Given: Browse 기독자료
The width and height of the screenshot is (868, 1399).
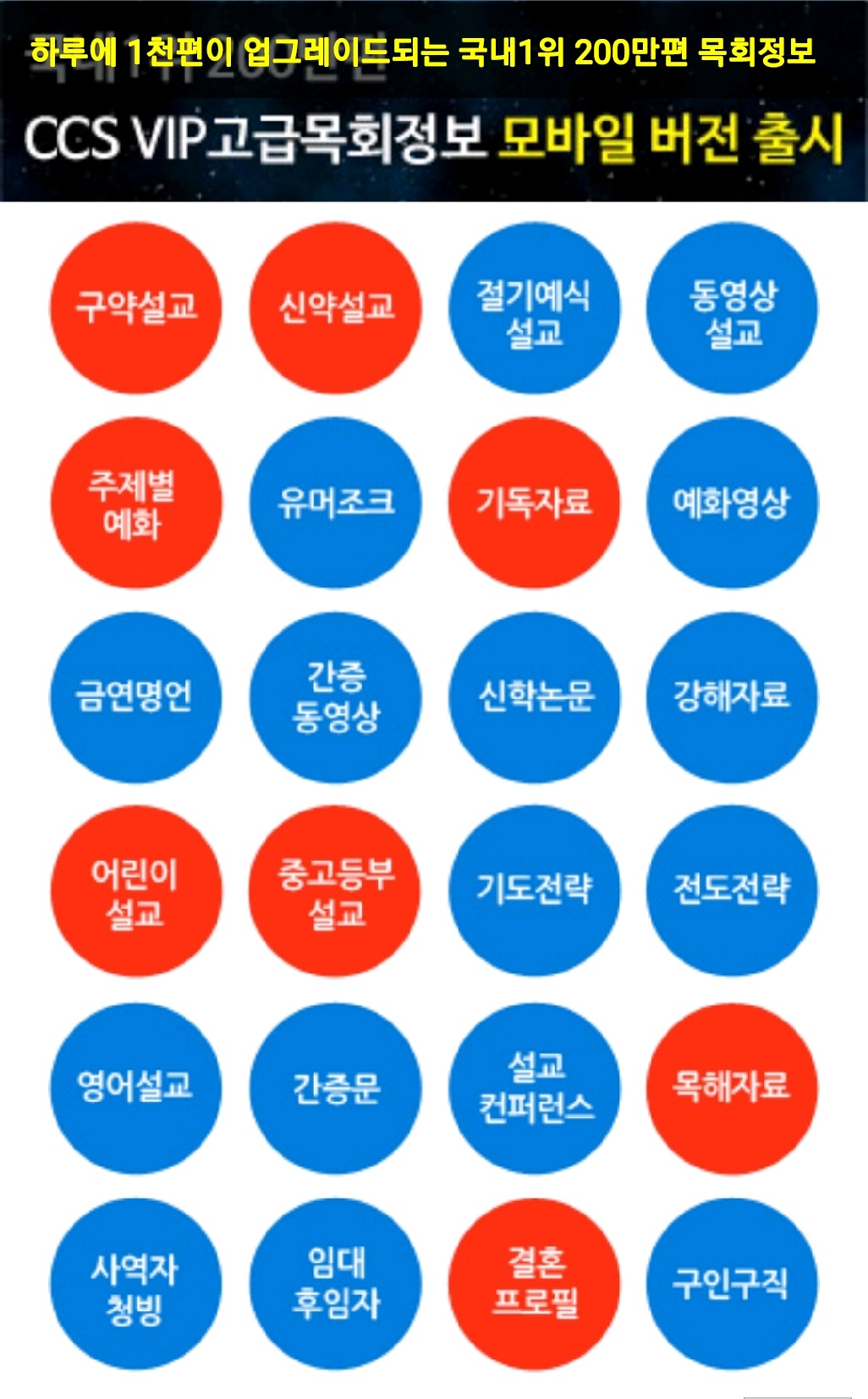Looking at the screenshot, I should pyautogui.click(x=534, y=503).
